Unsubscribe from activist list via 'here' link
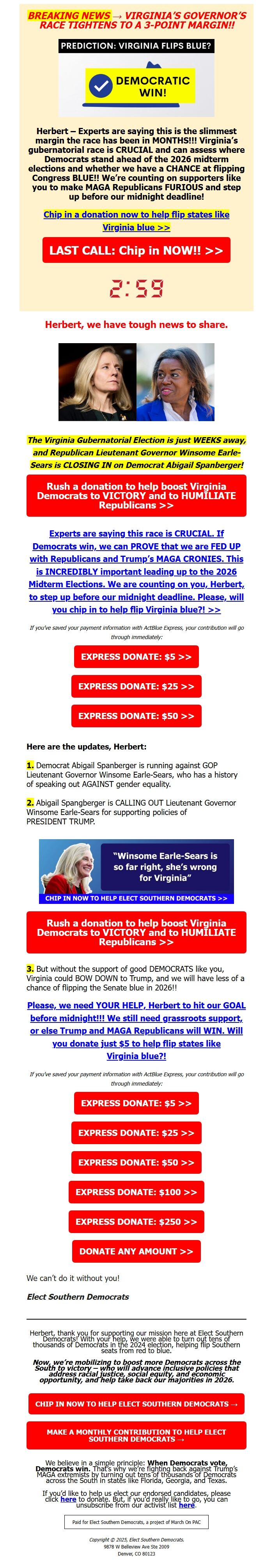 pyautogui.click(x=186, y=1505)
